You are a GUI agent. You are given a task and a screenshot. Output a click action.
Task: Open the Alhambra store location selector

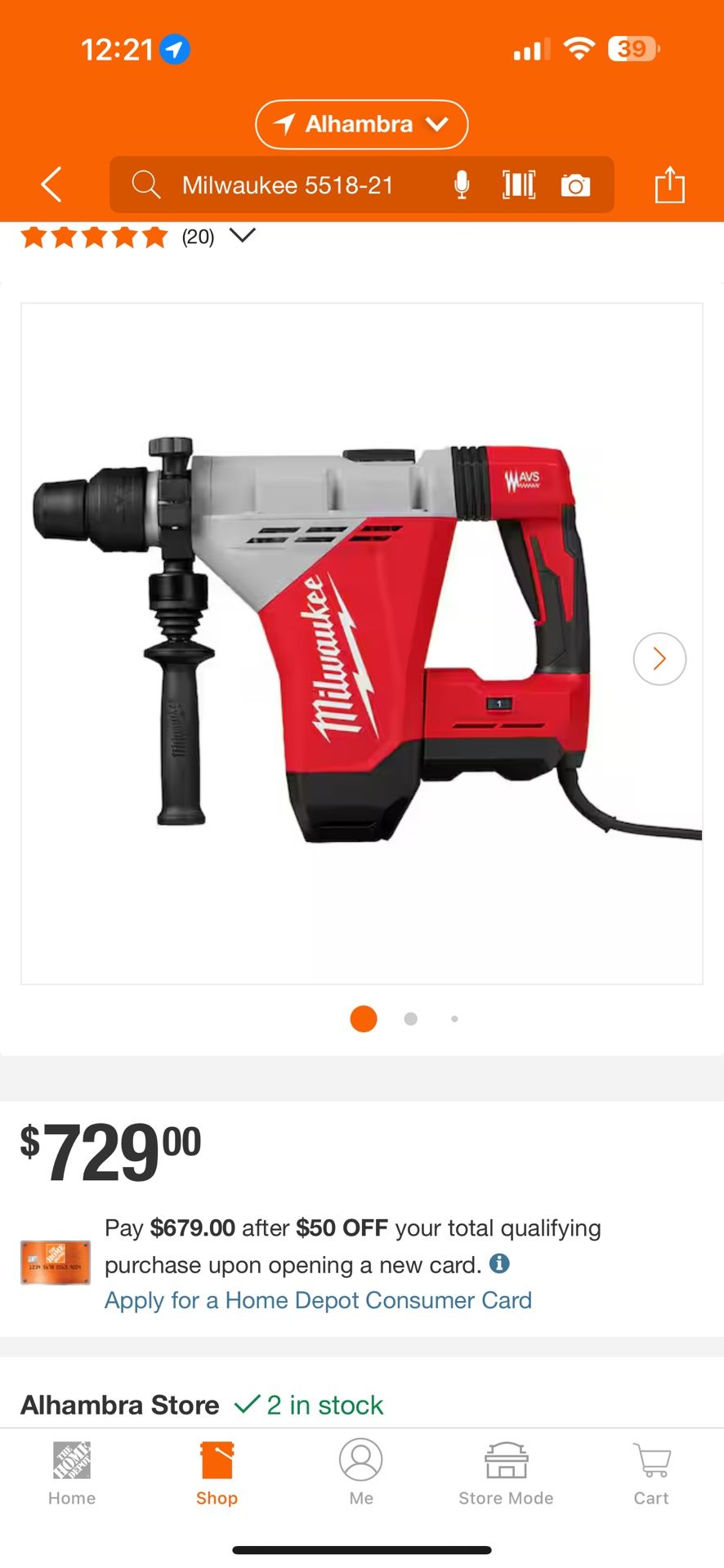click(x=361, y=124)
